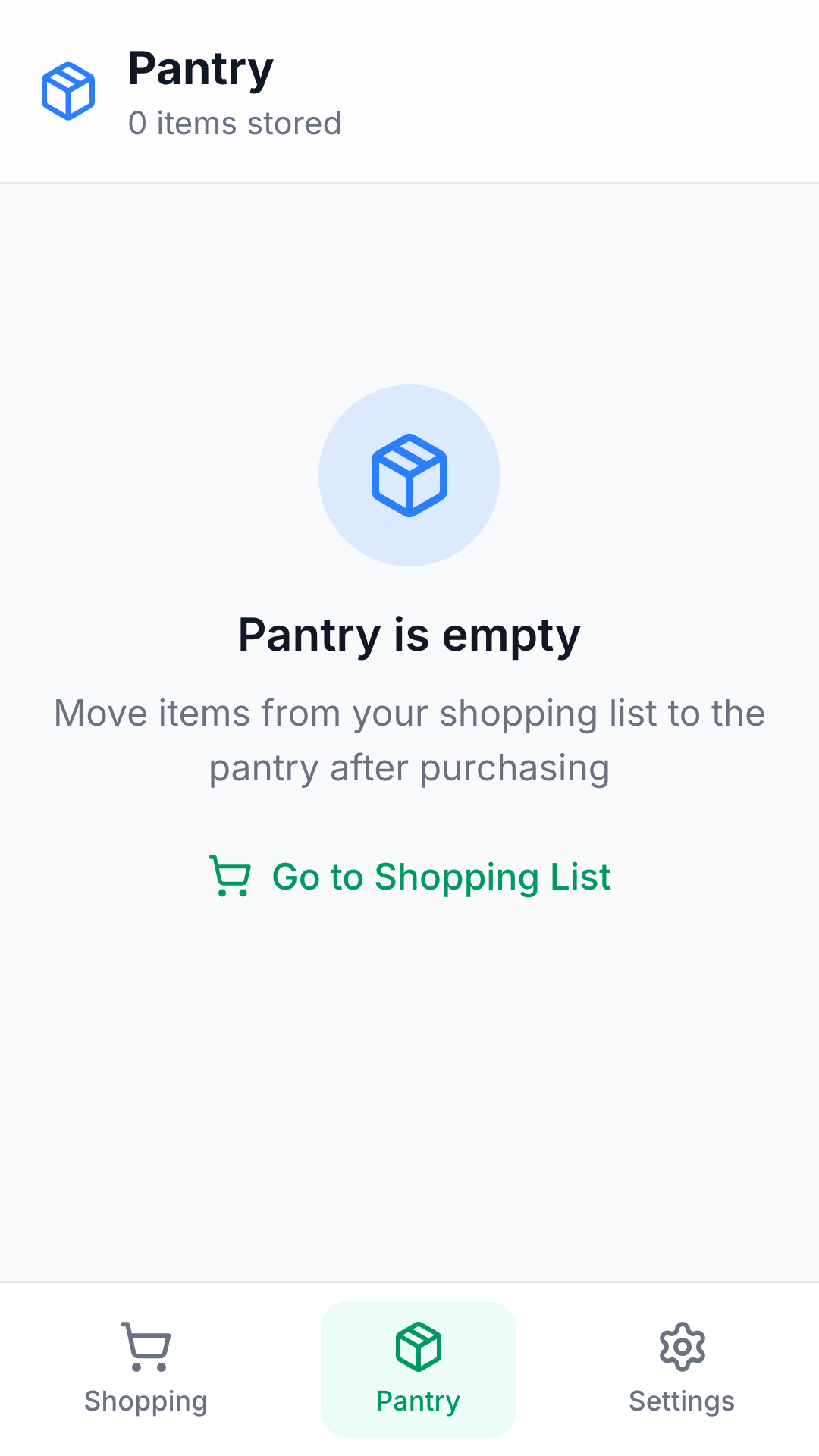Go to Shopping List link
This screenshot has width=819, height=1456.
pyautogui.click(x=409, y=877)
